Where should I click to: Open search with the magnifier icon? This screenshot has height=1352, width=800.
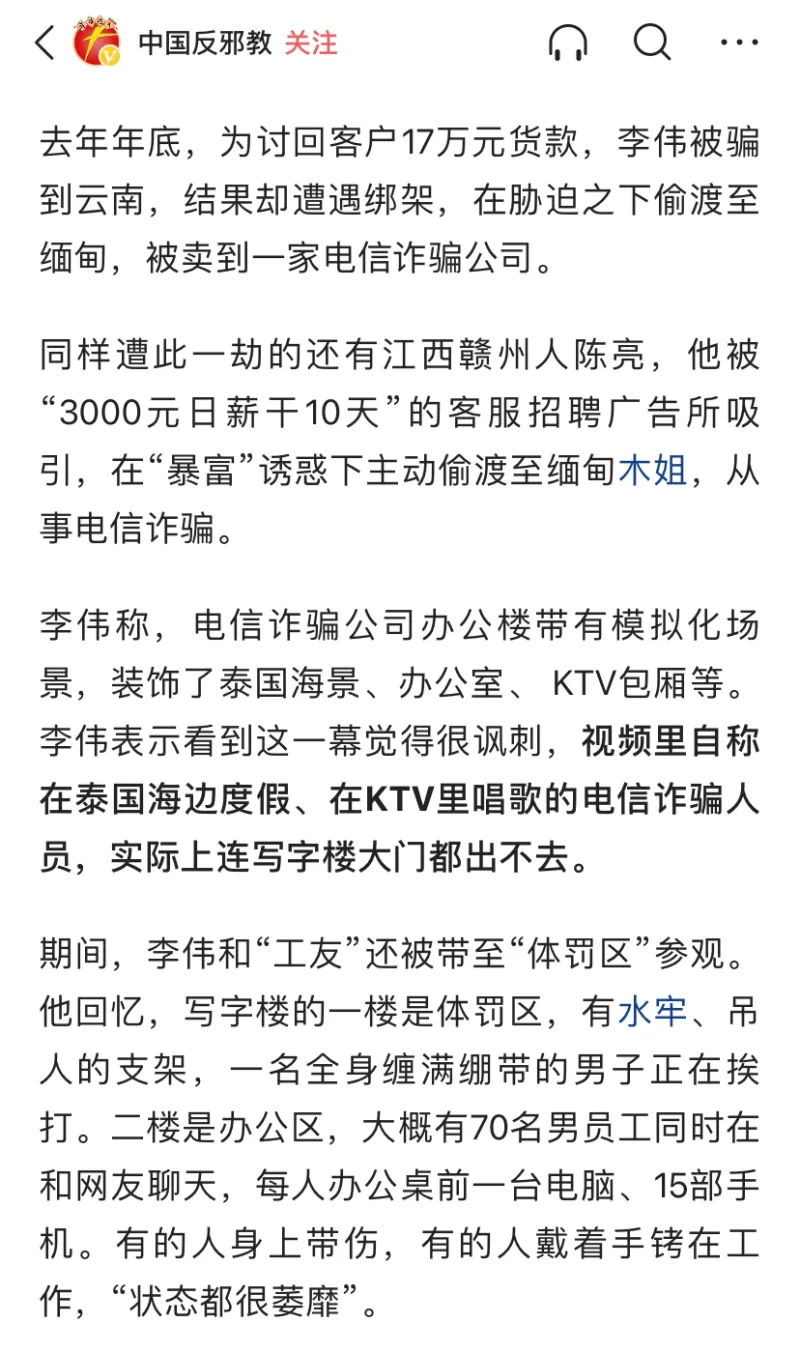click(653, 43)
